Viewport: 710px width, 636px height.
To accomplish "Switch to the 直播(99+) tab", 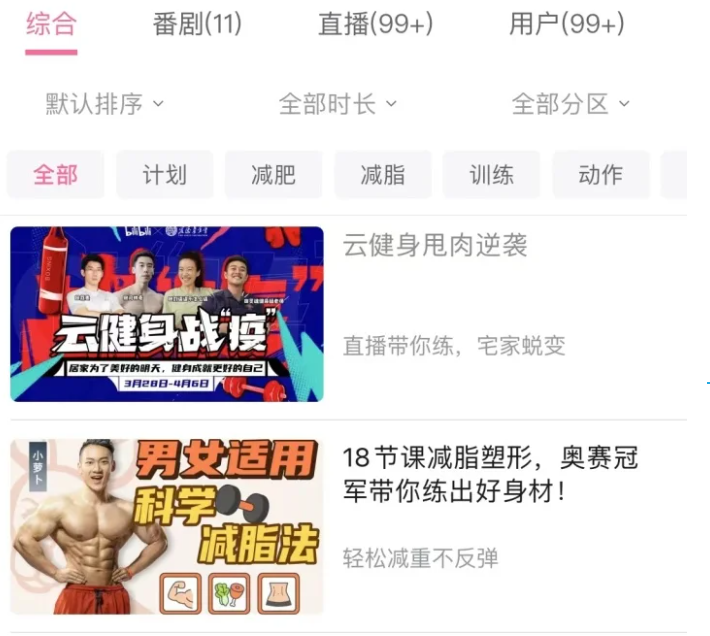I will coord(375,24).
